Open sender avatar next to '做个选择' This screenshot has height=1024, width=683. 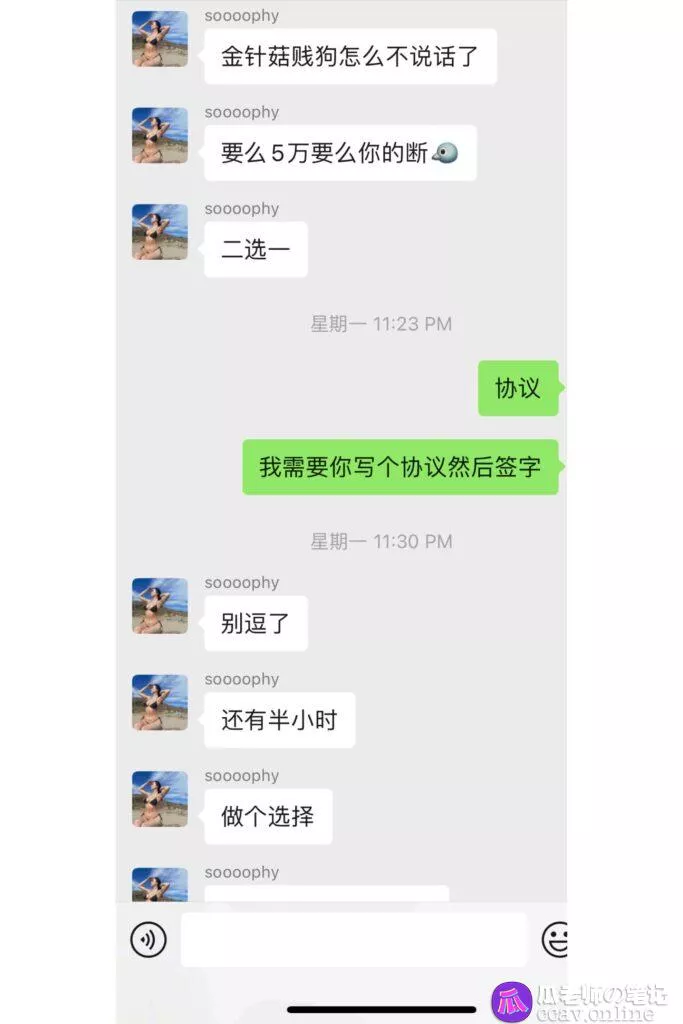coord(160,799)
